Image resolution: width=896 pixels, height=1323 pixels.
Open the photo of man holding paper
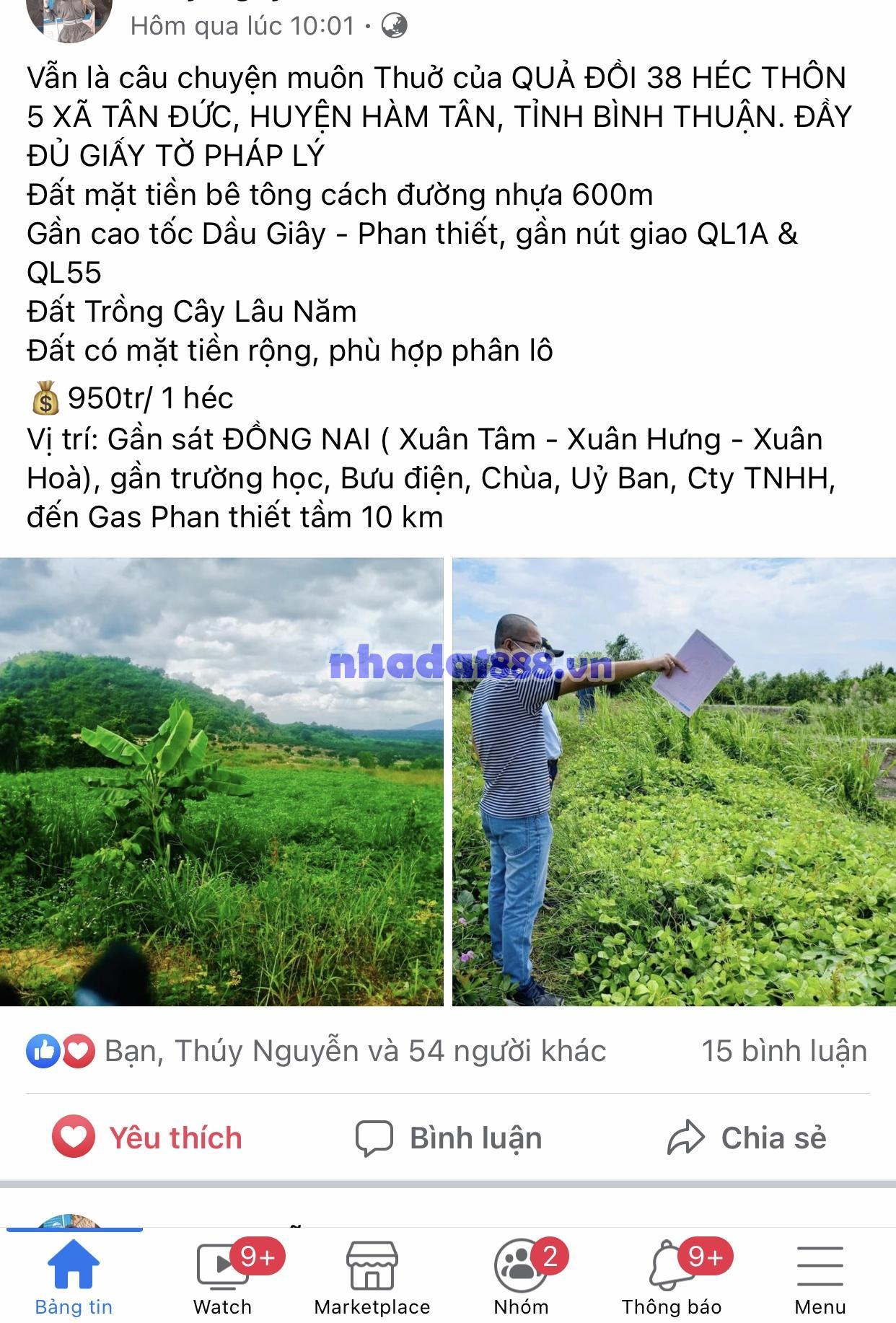tap(674, 781)
